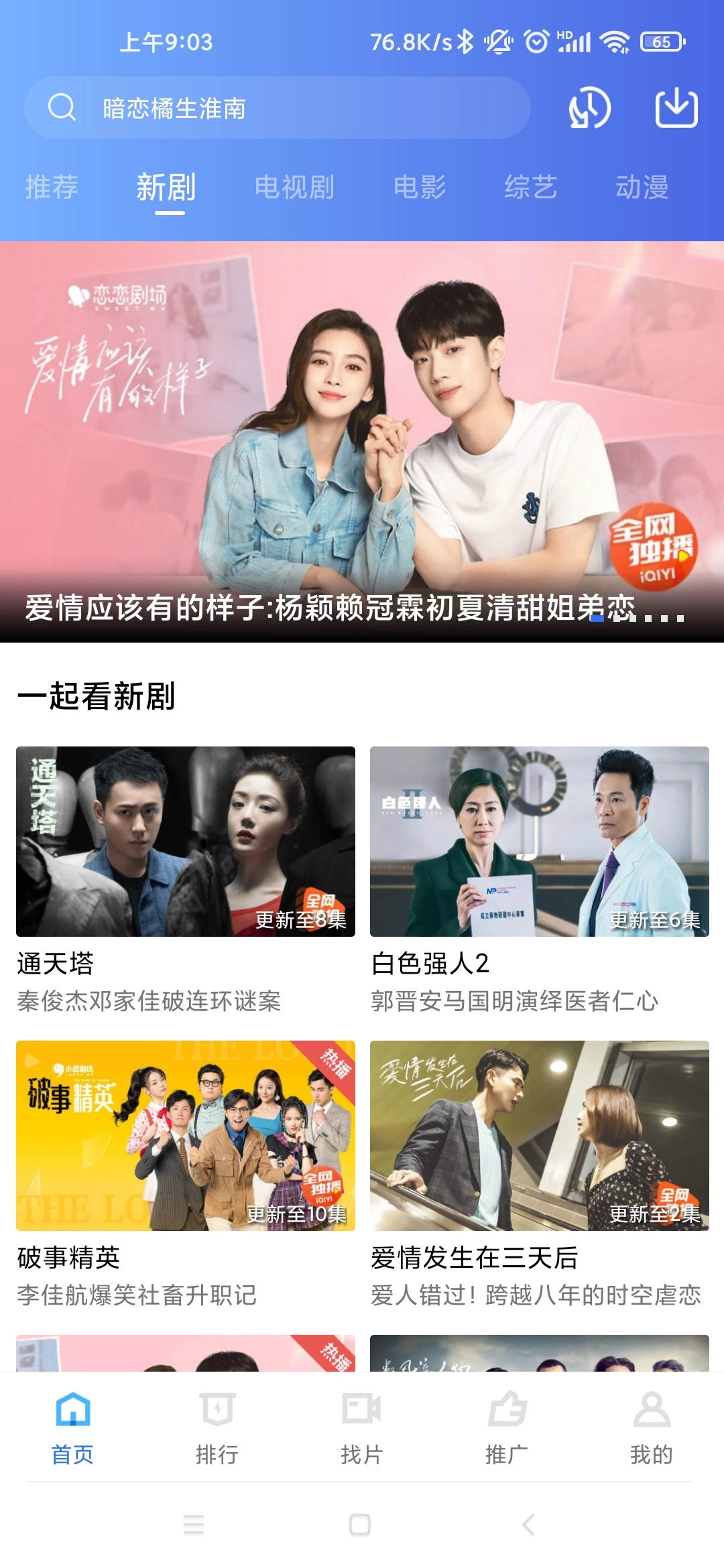Select the 找片 (Find Video) camera icon
The width and height of the screenshot is (724, 1568).
[x=362, y=1411]
